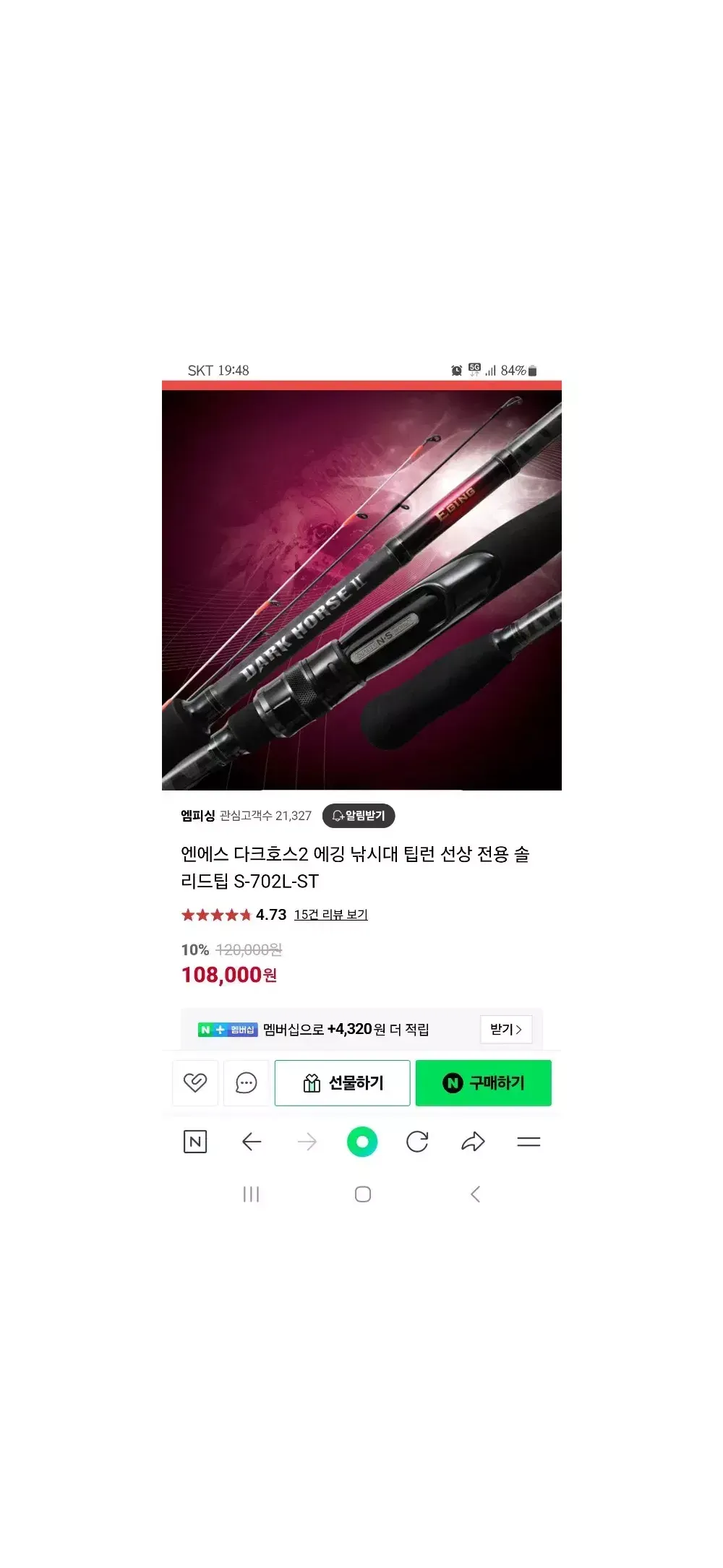Tap the green circle Naver button

362,1142
